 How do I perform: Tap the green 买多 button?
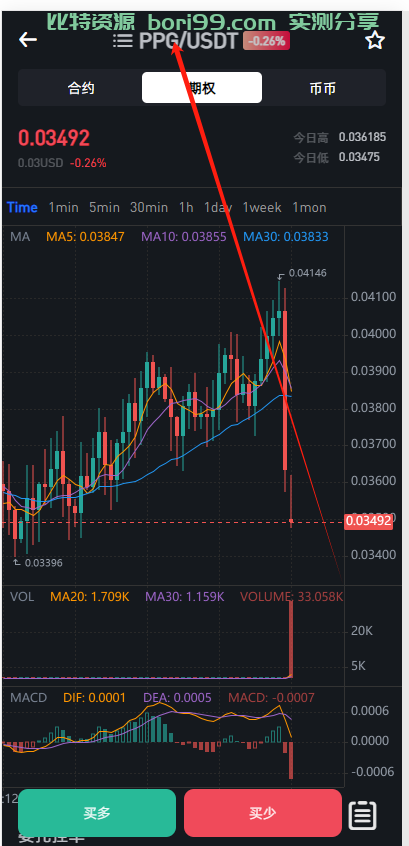click(x=97, y=813)
